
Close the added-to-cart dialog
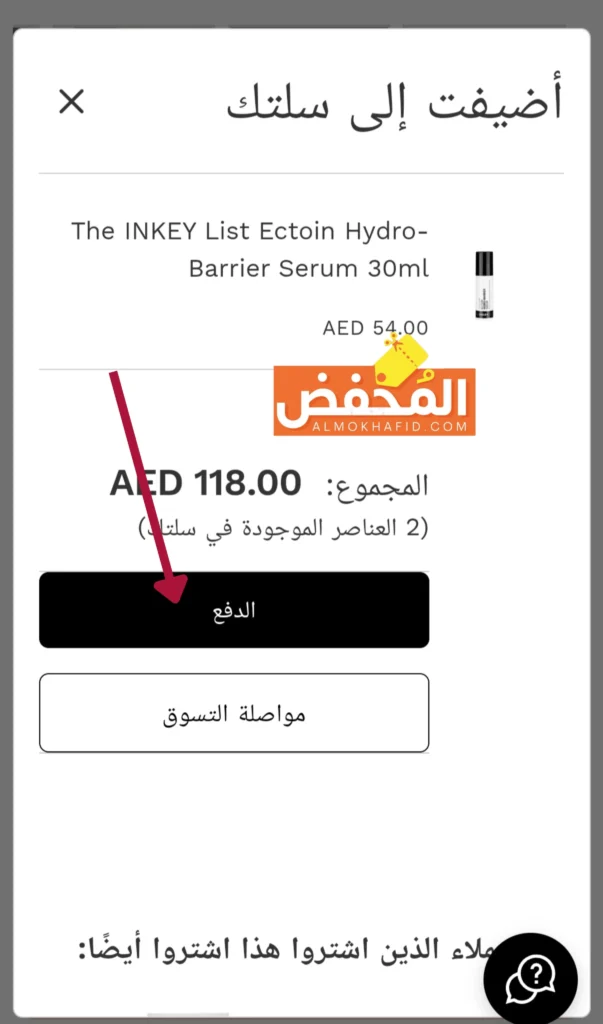71,101
